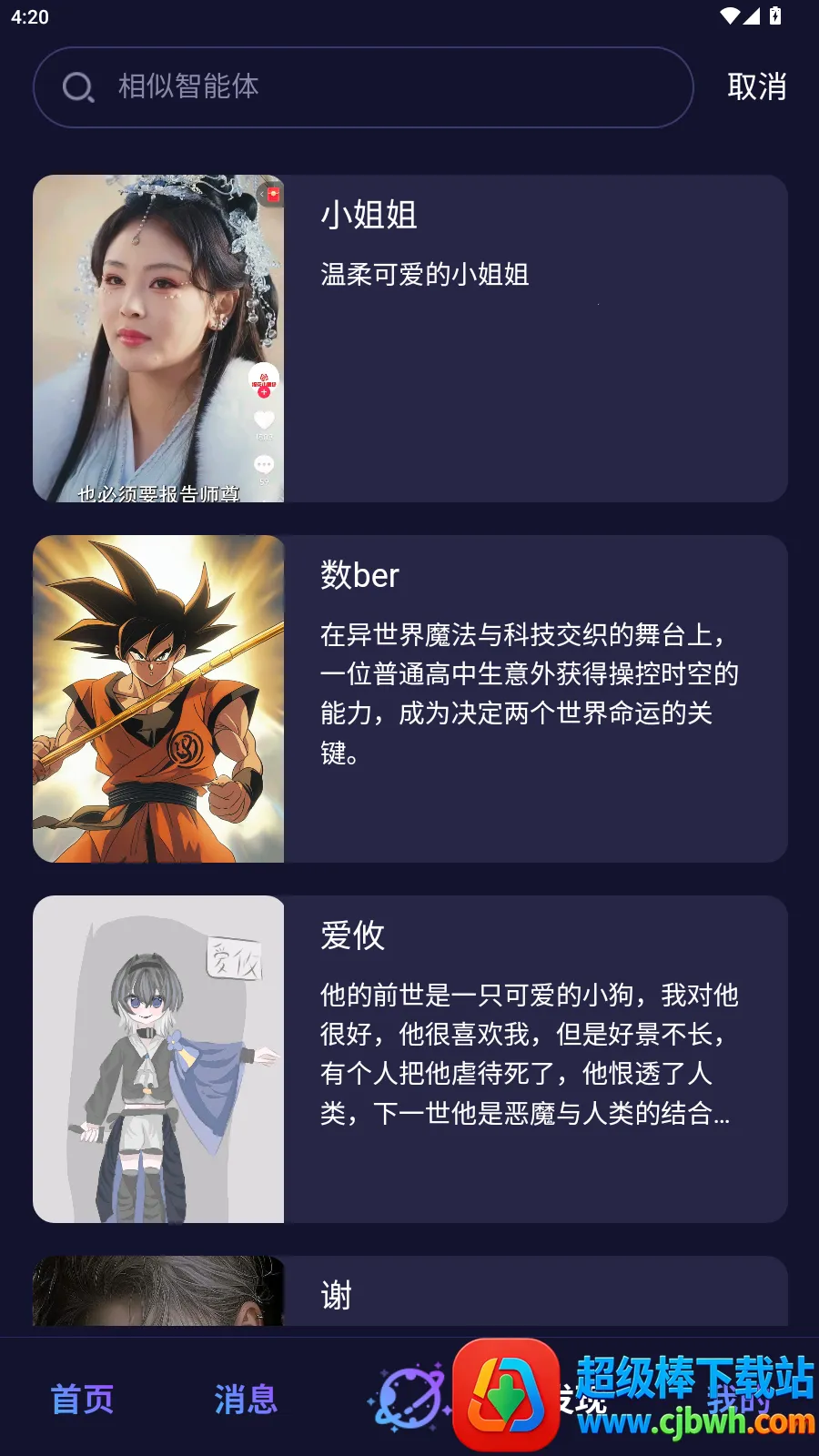819x1456 pixels.
Task: Toggle follow with the plus button under 小姐姐 avatar
Action: 264,392
